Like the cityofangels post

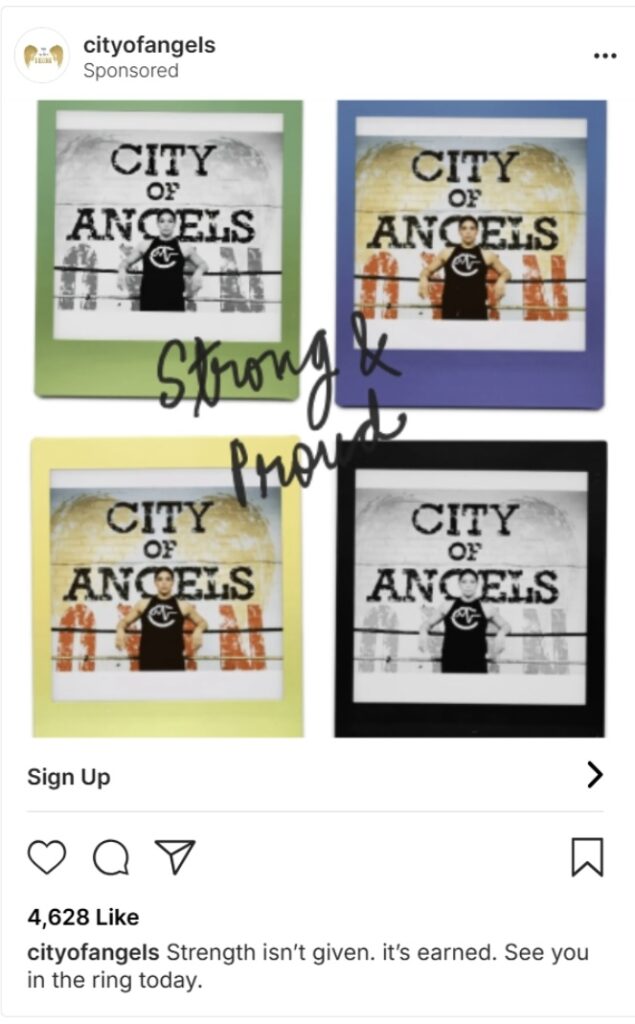point(47,857)
